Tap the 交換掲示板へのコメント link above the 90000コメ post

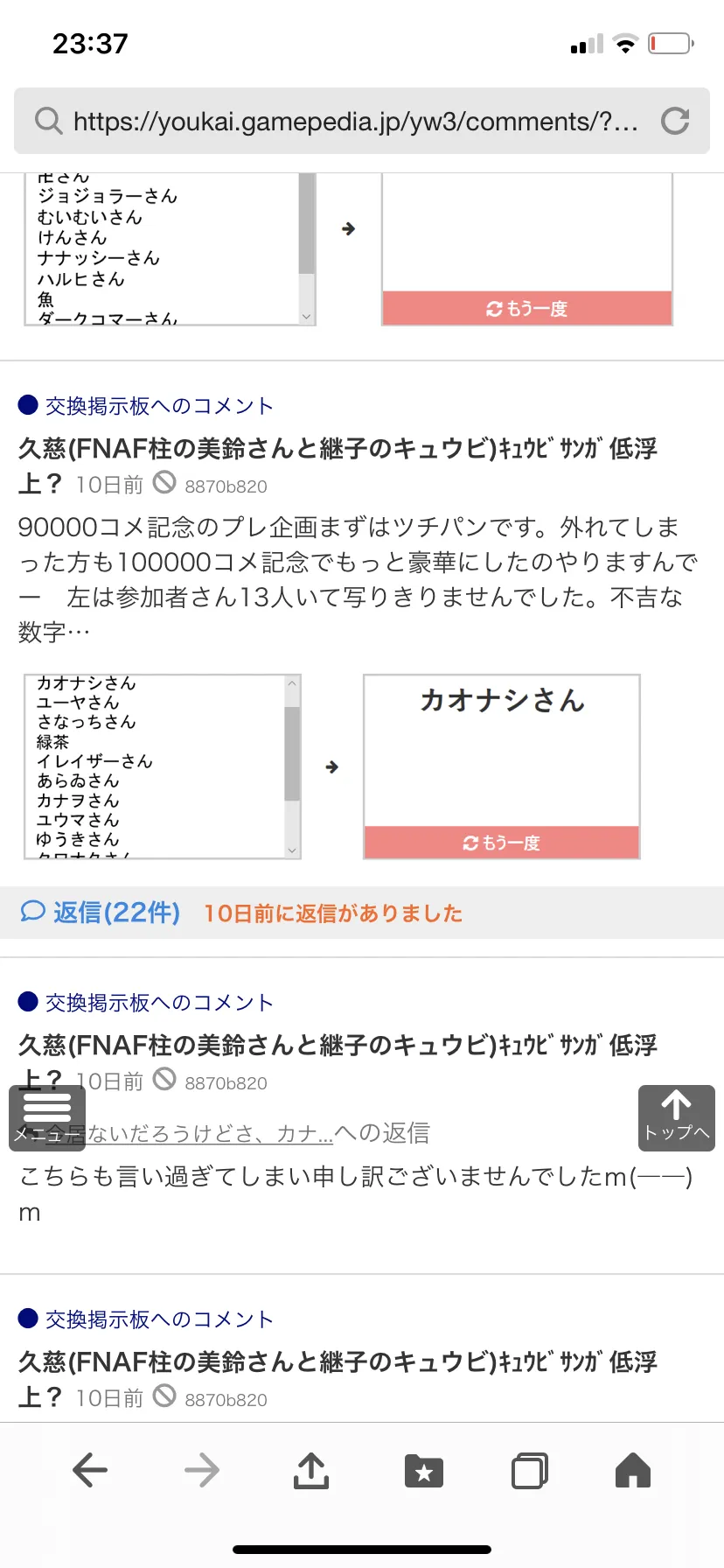click(x=159, y=406)
